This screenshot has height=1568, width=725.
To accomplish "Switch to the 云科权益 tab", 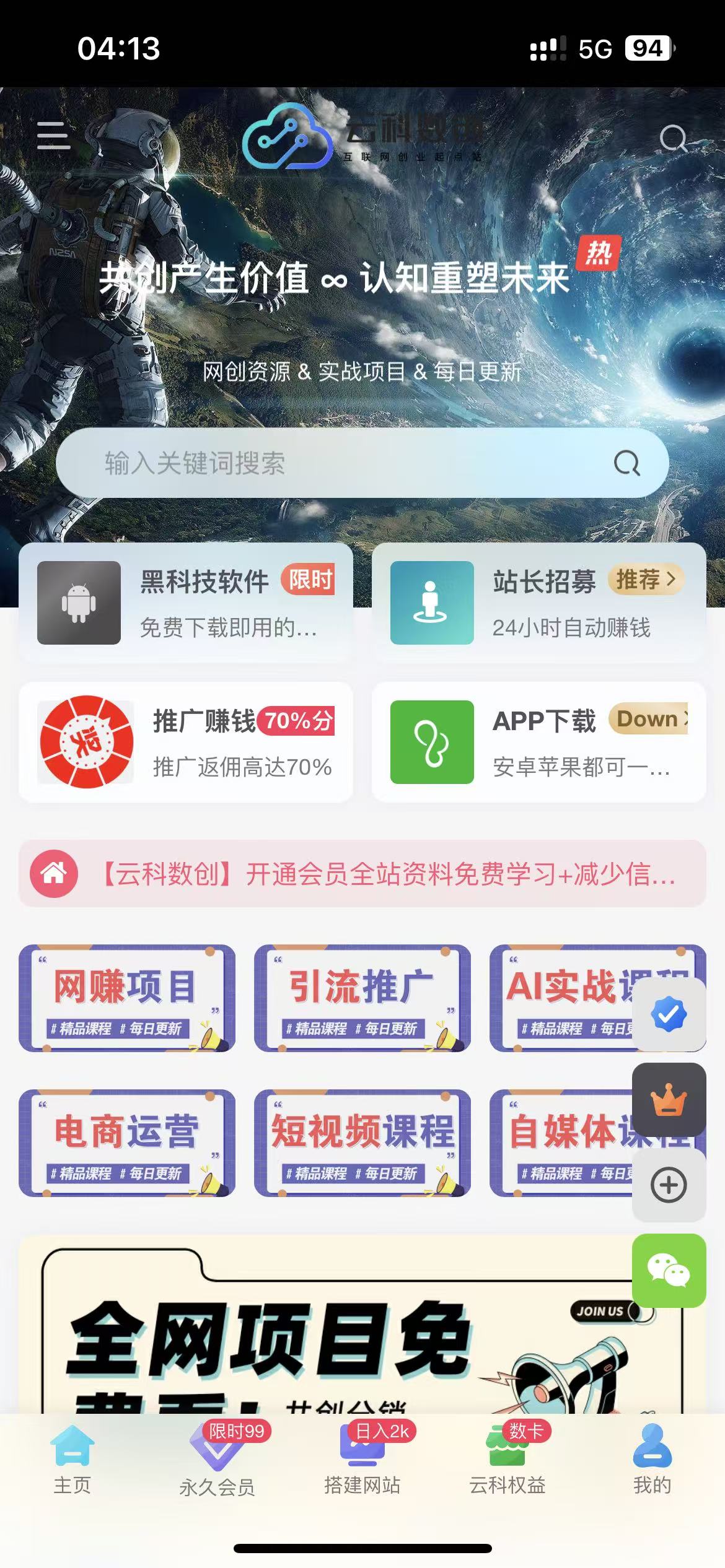I will click(507, 1461).
